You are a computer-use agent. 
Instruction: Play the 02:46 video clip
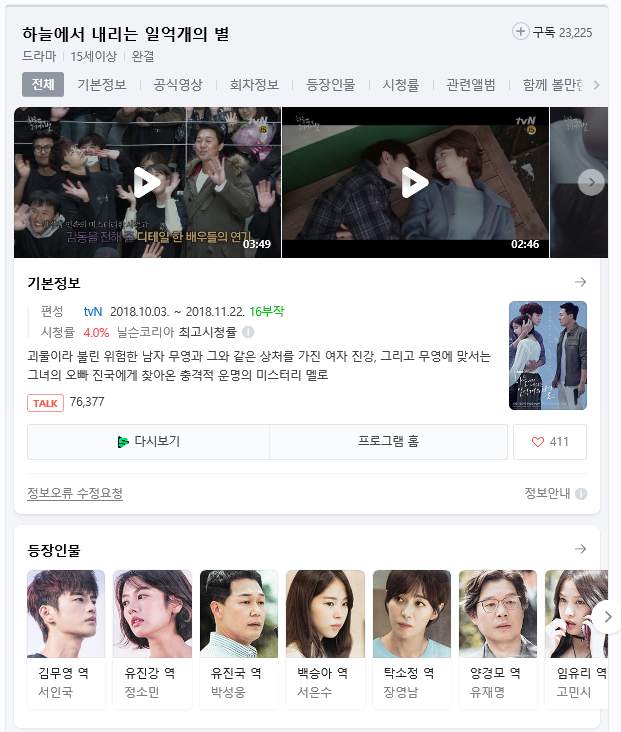click(414, 182)
